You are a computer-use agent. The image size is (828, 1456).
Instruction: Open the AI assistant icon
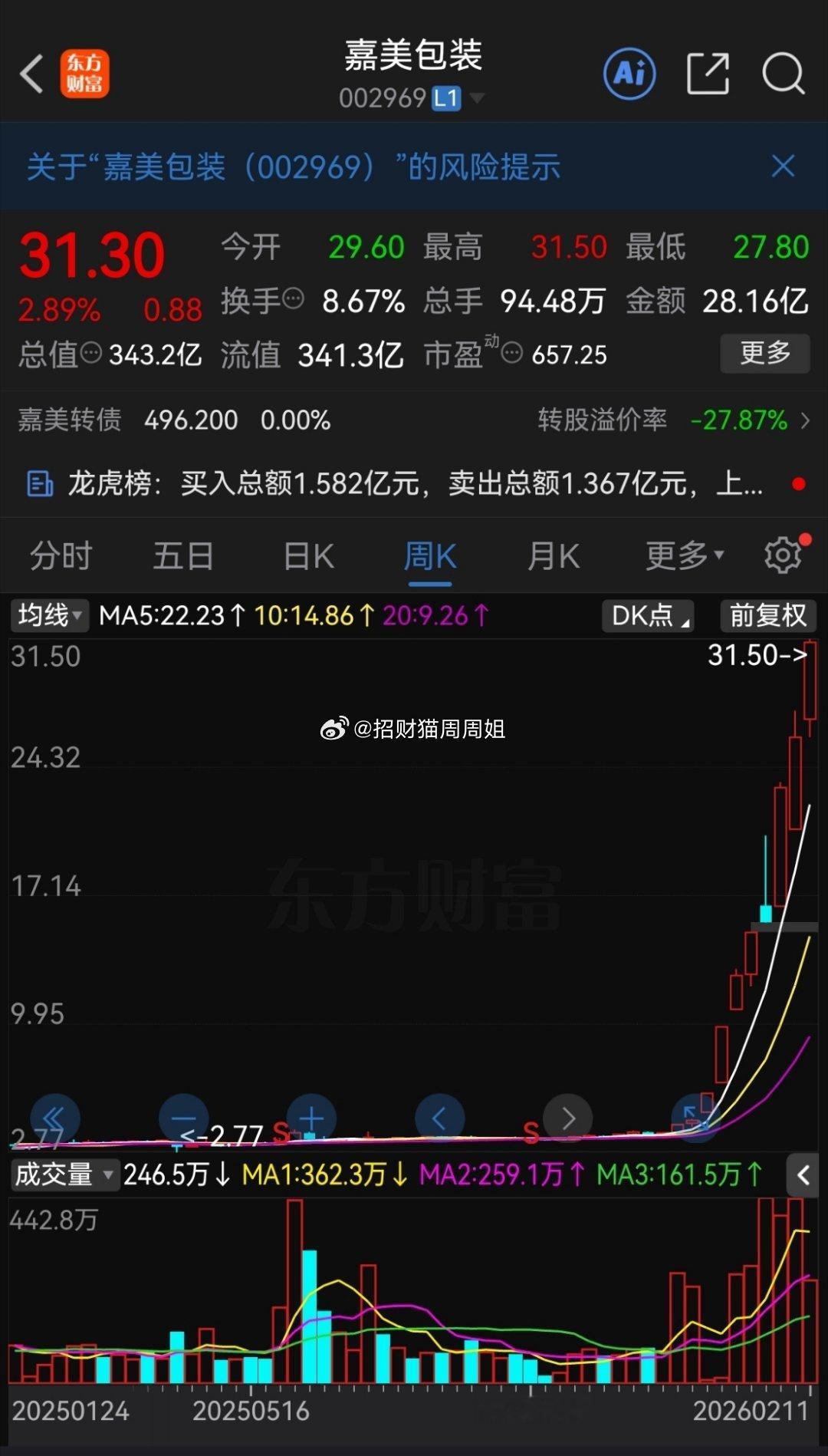coord(629,74)
